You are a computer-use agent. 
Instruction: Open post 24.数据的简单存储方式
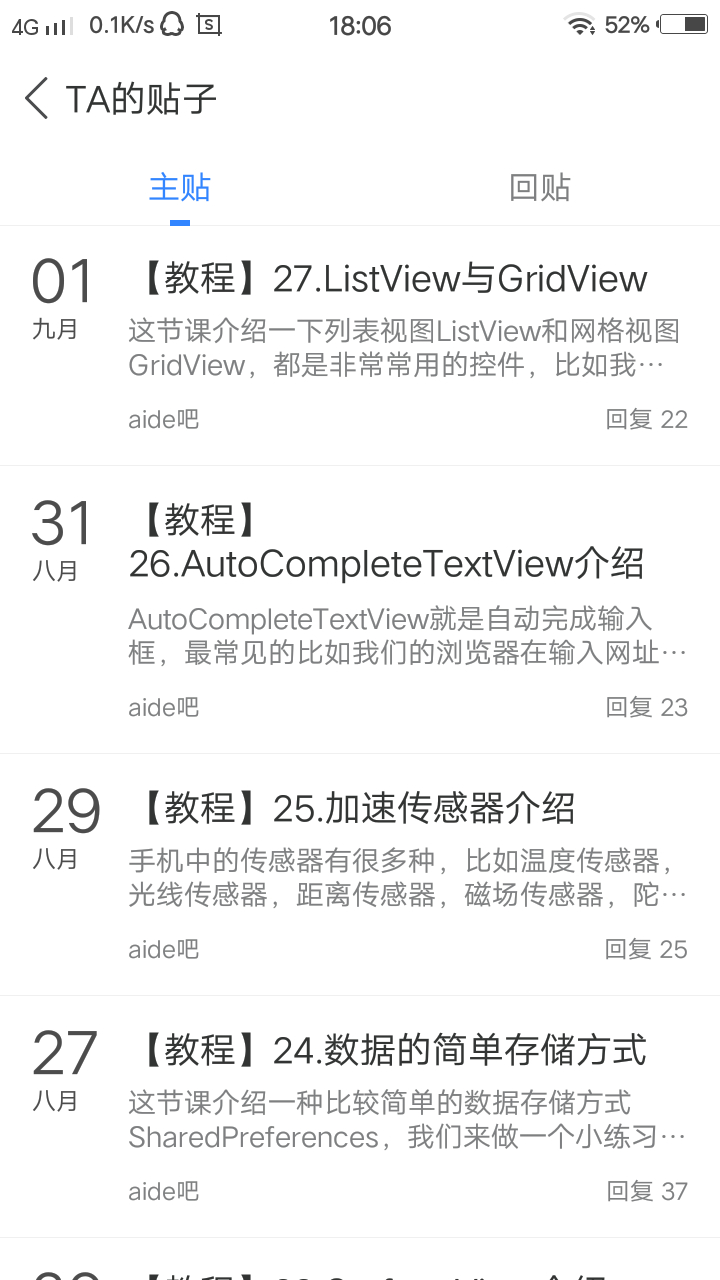click(x=390, y=1050)
